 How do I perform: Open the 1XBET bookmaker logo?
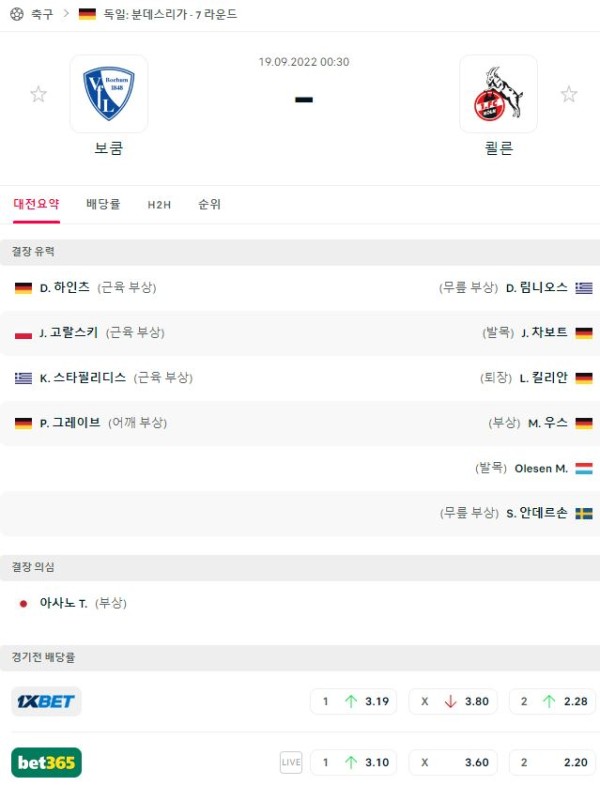[46, 701]
